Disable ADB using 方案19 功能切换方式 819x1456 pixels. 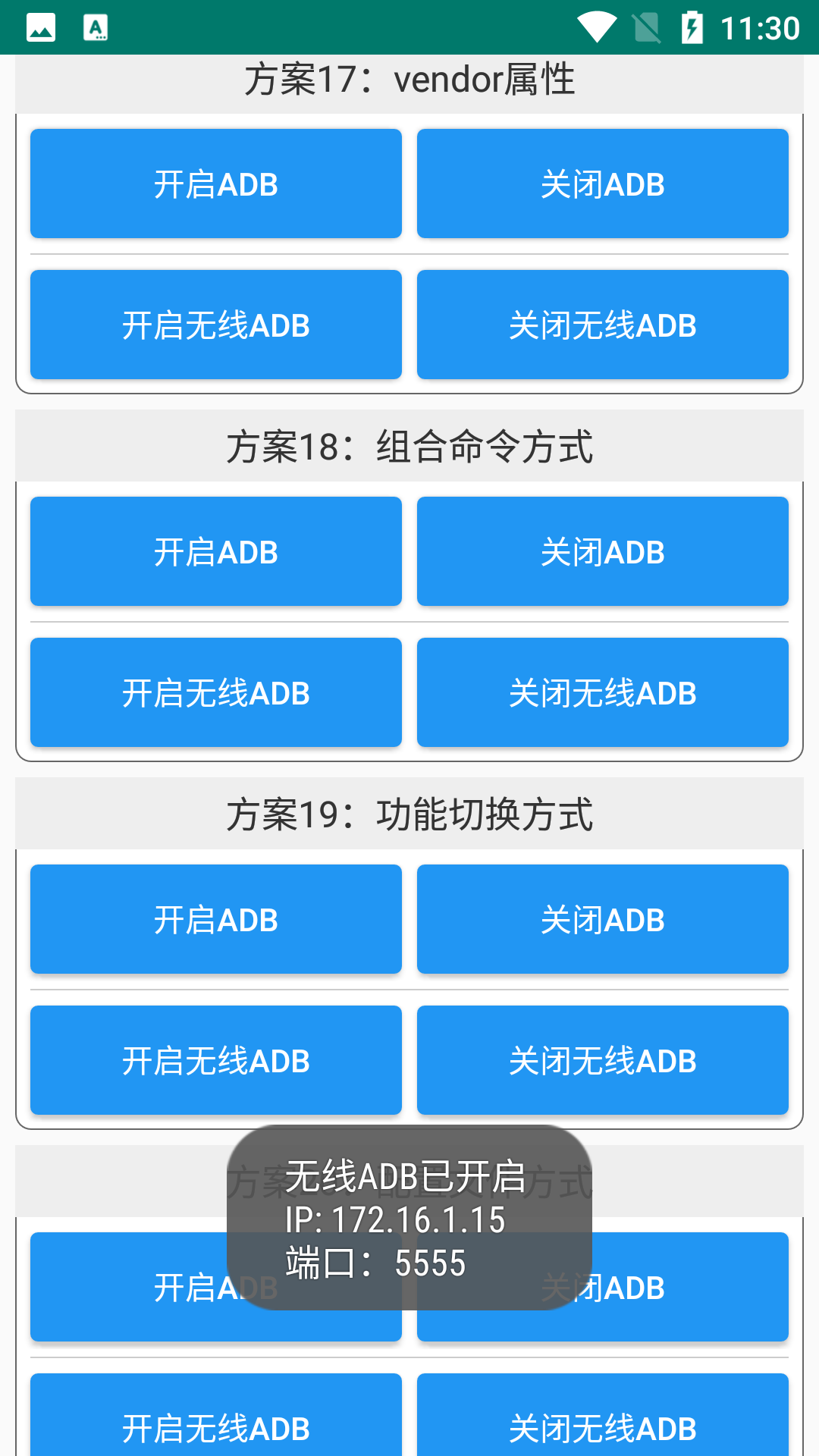click(603, 919)
